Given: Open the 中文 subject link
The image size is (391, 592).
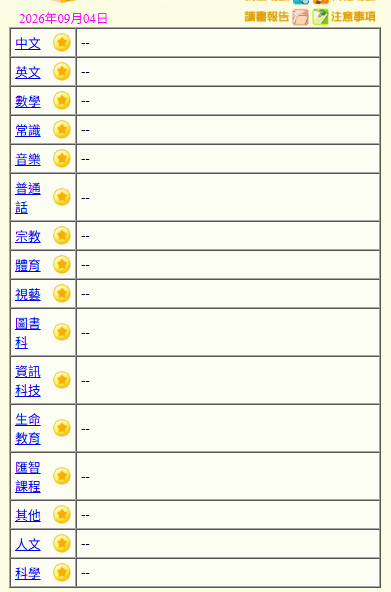Looking at the screenshot, I should tap(28, 43).
